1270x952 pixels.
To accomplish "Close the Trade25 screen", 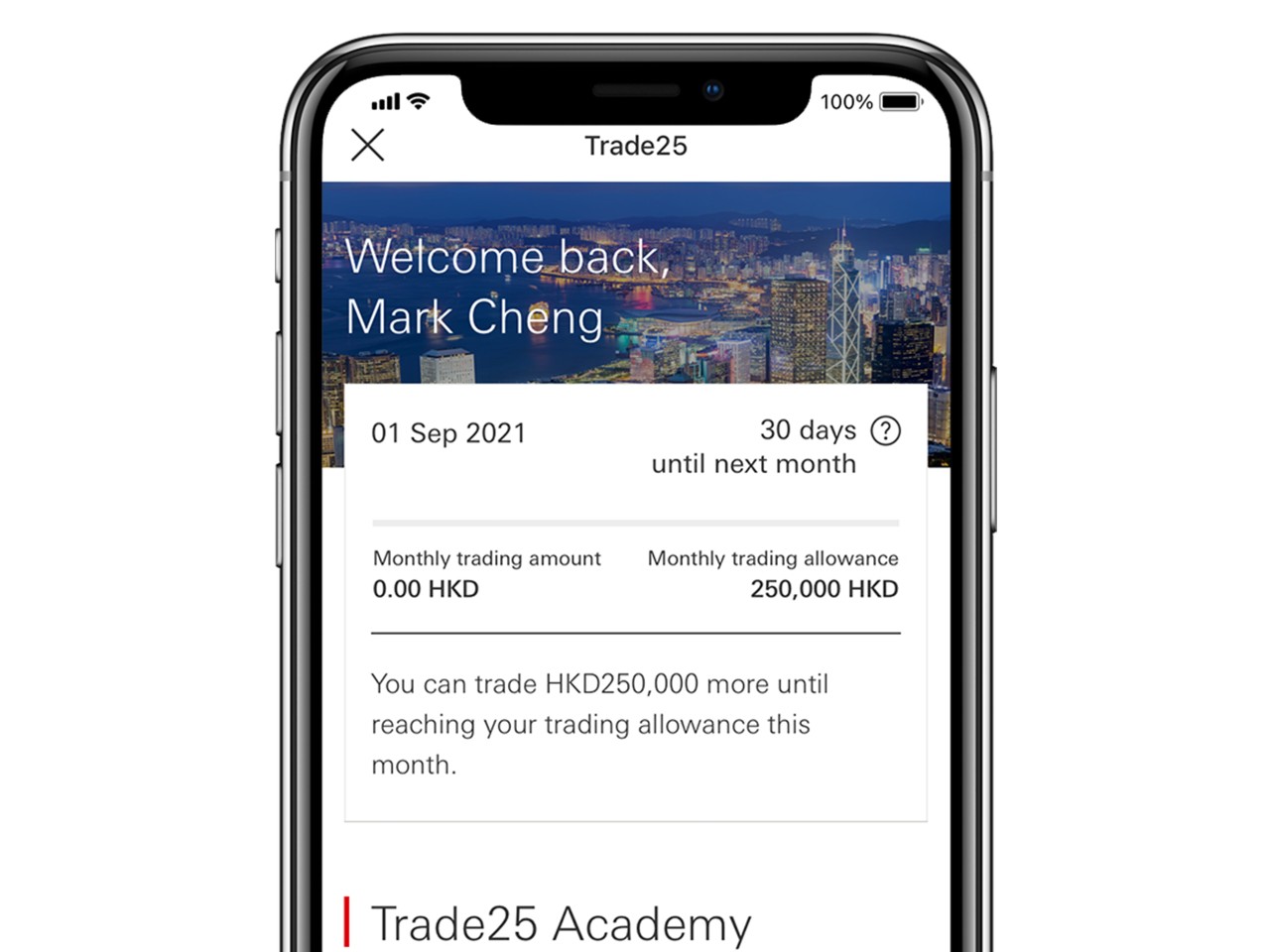I will [x=367, y=145].
